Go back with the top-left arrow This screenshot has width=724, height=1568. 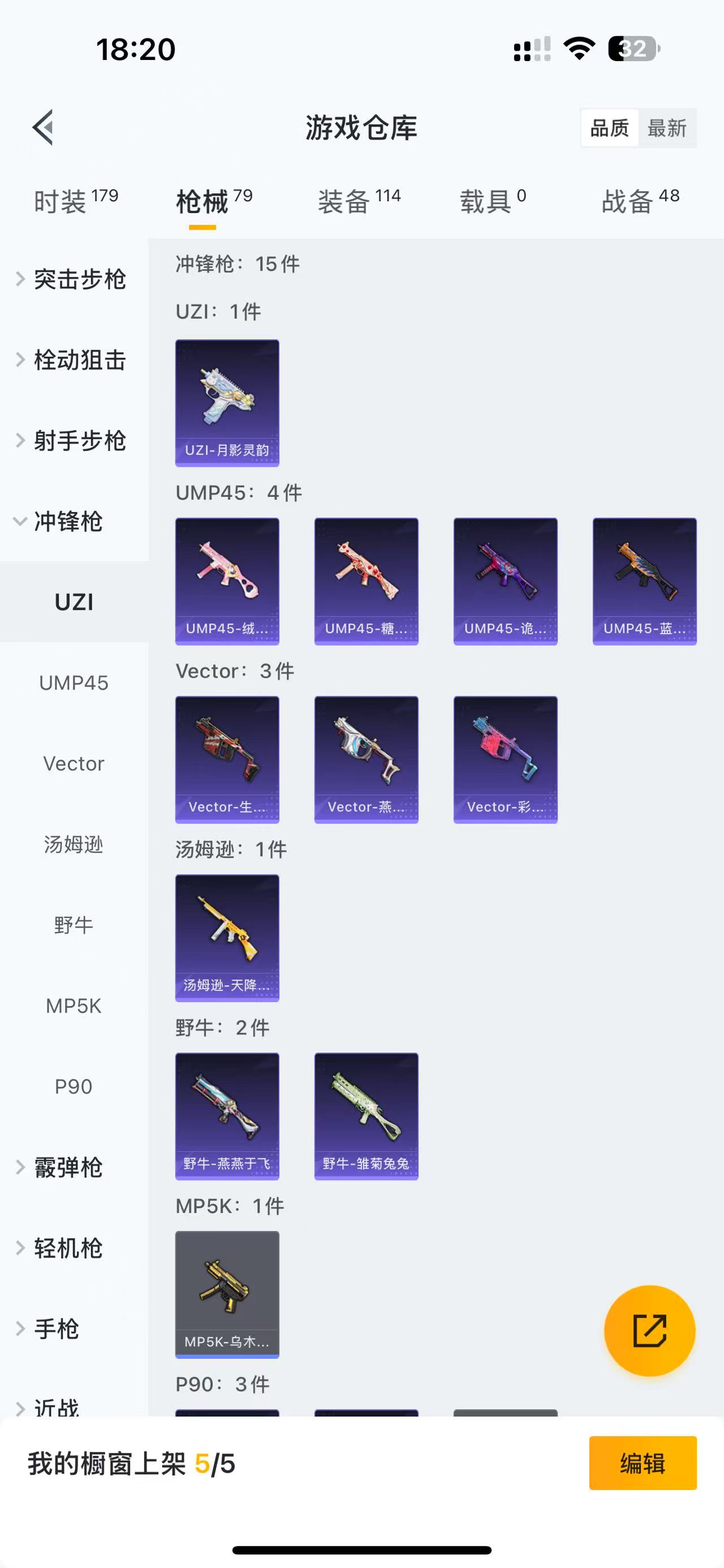(x=42, y=128)
